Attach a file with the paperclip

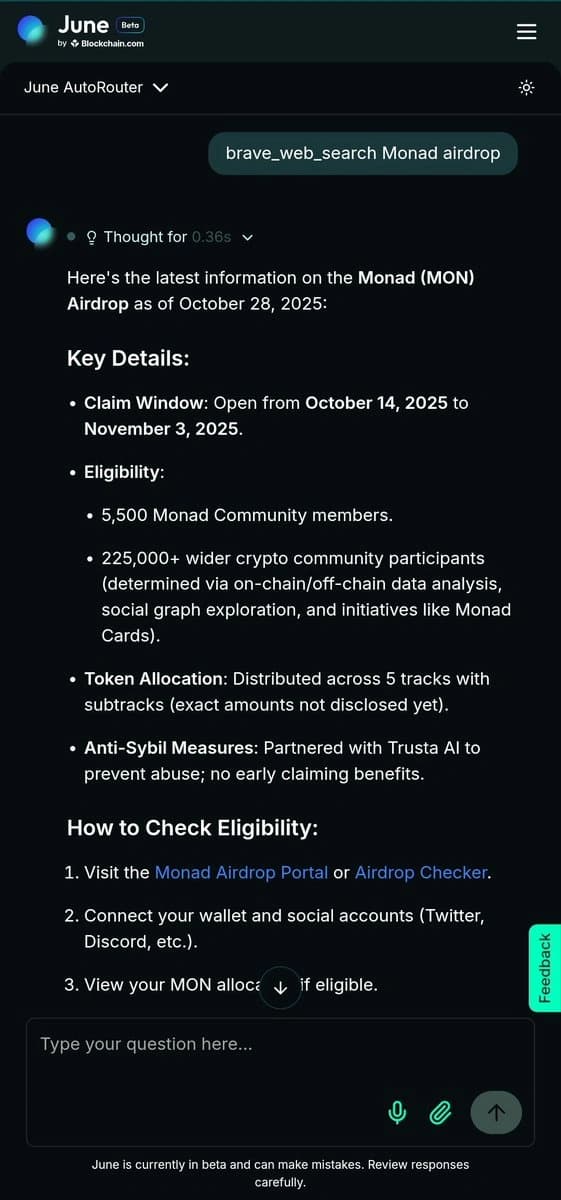point(441,1112)
